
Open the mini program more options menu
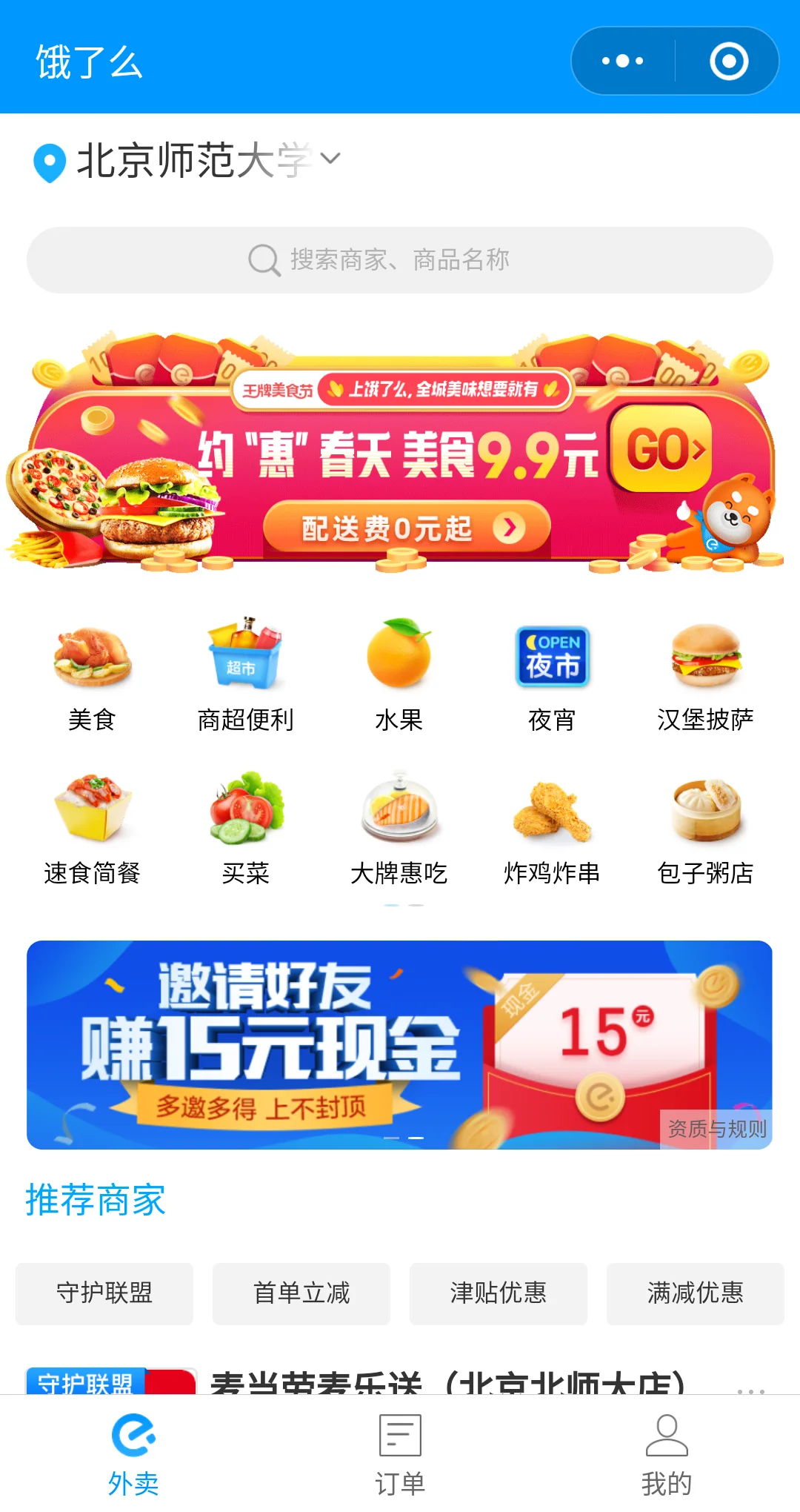pyautogui.click(x=622, y=61)
